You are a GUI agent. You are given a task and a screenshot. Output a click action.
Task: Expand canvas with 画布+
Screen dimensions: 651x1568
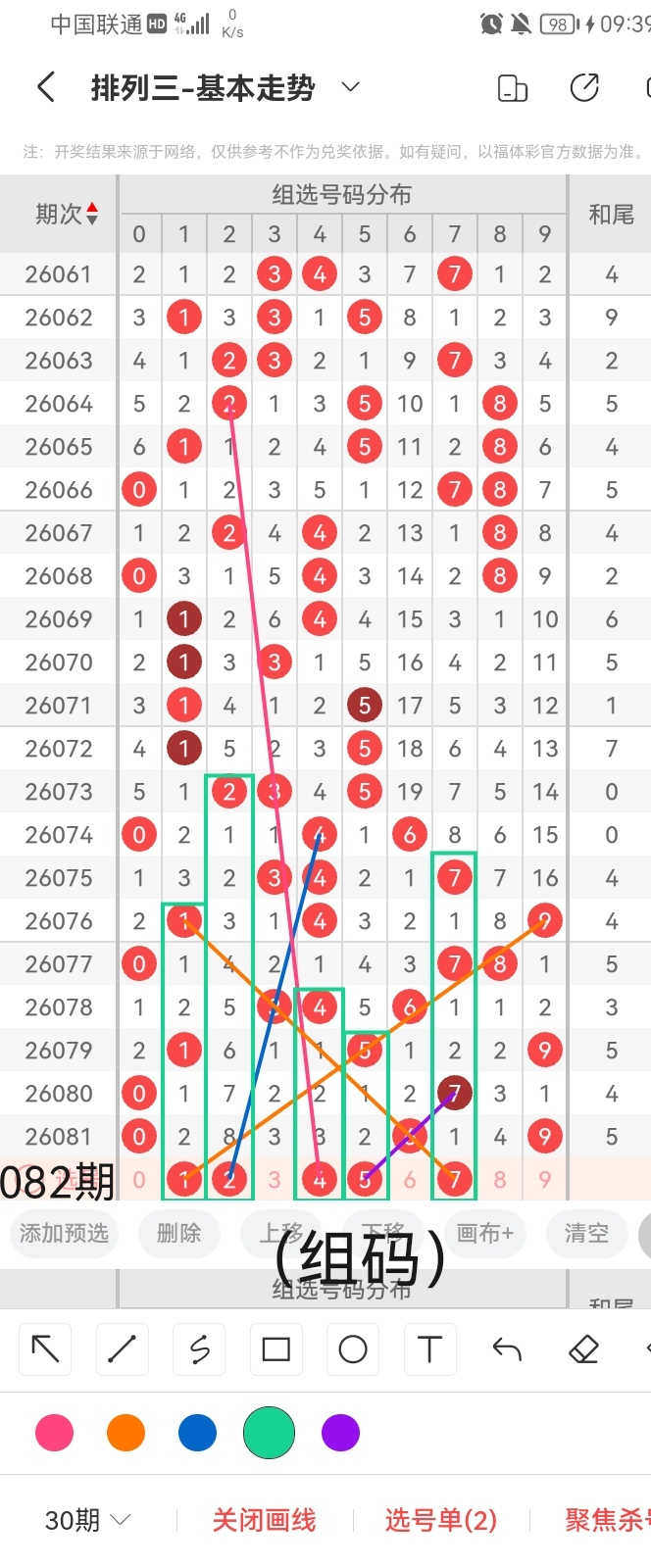[x=484, y=1233]
